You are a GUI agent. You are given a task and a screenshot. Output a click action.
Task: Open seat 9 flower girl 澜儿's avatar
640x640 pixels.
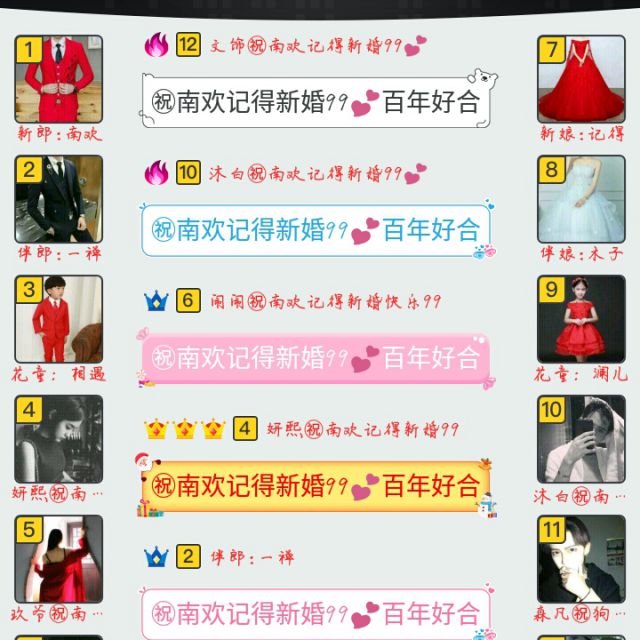[x=581, y=319]
